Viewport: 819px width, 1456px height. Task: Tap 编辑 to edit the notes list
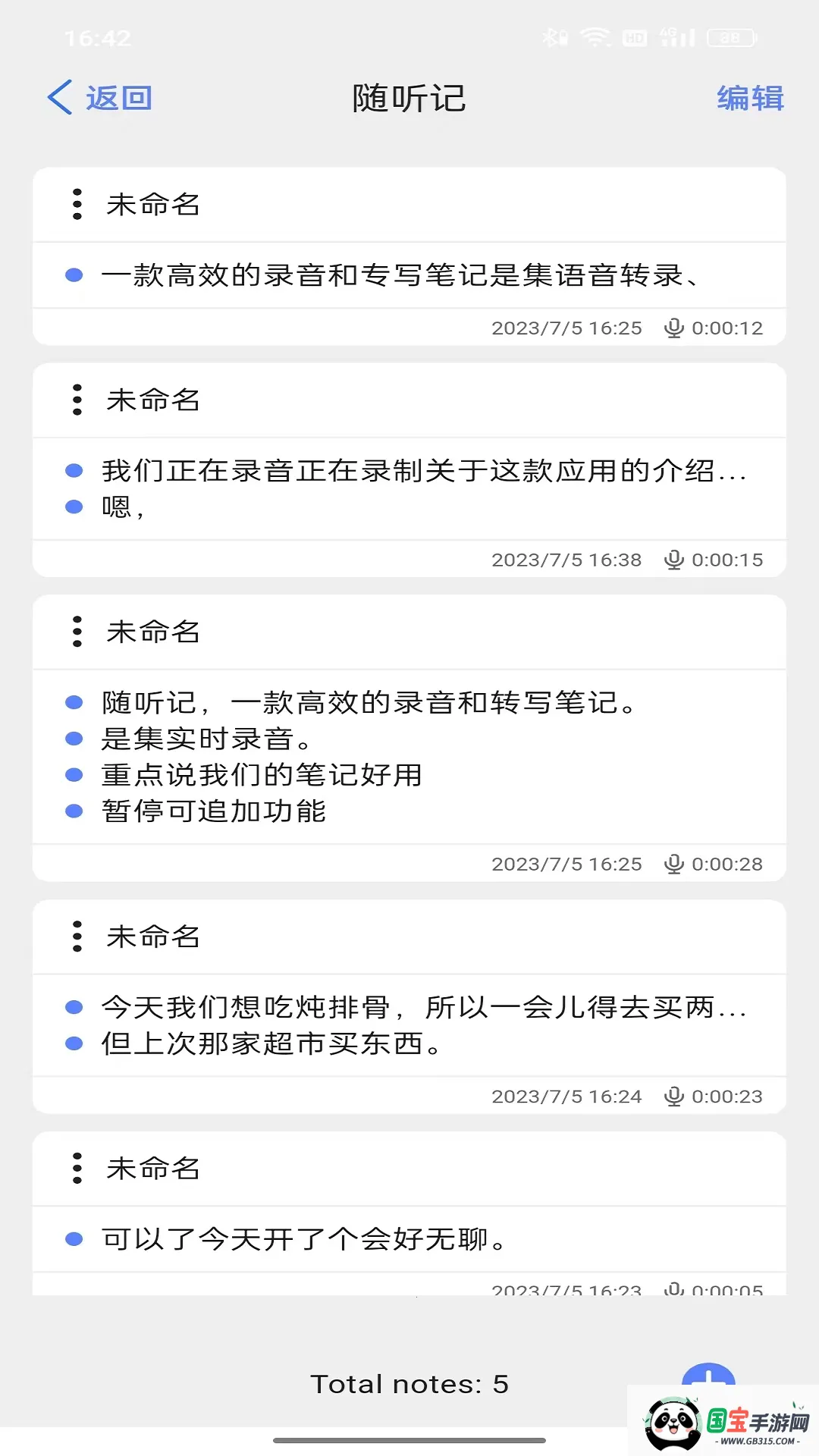click(x=750, y=98)
